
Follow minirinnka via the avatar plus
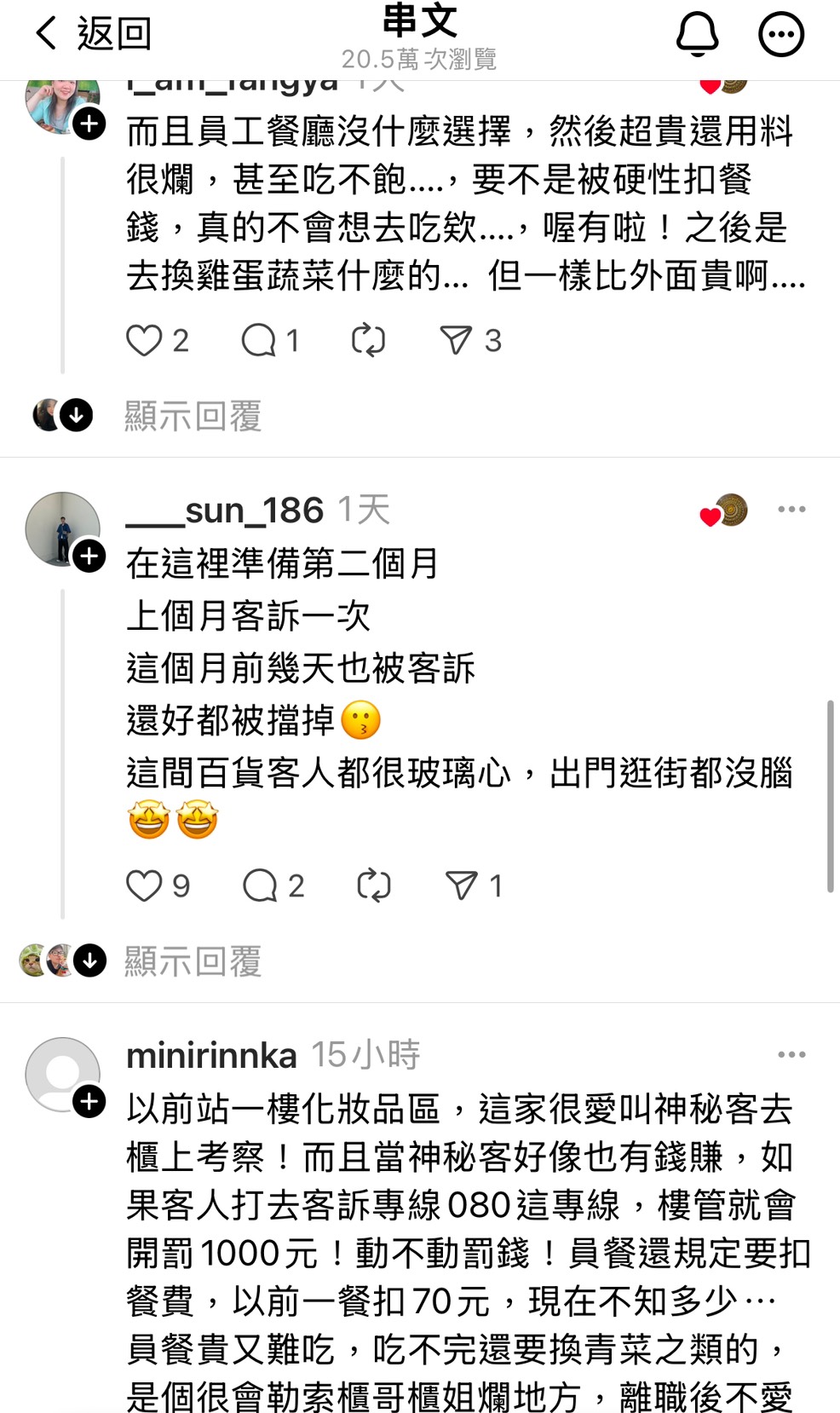click(89, 1101)
